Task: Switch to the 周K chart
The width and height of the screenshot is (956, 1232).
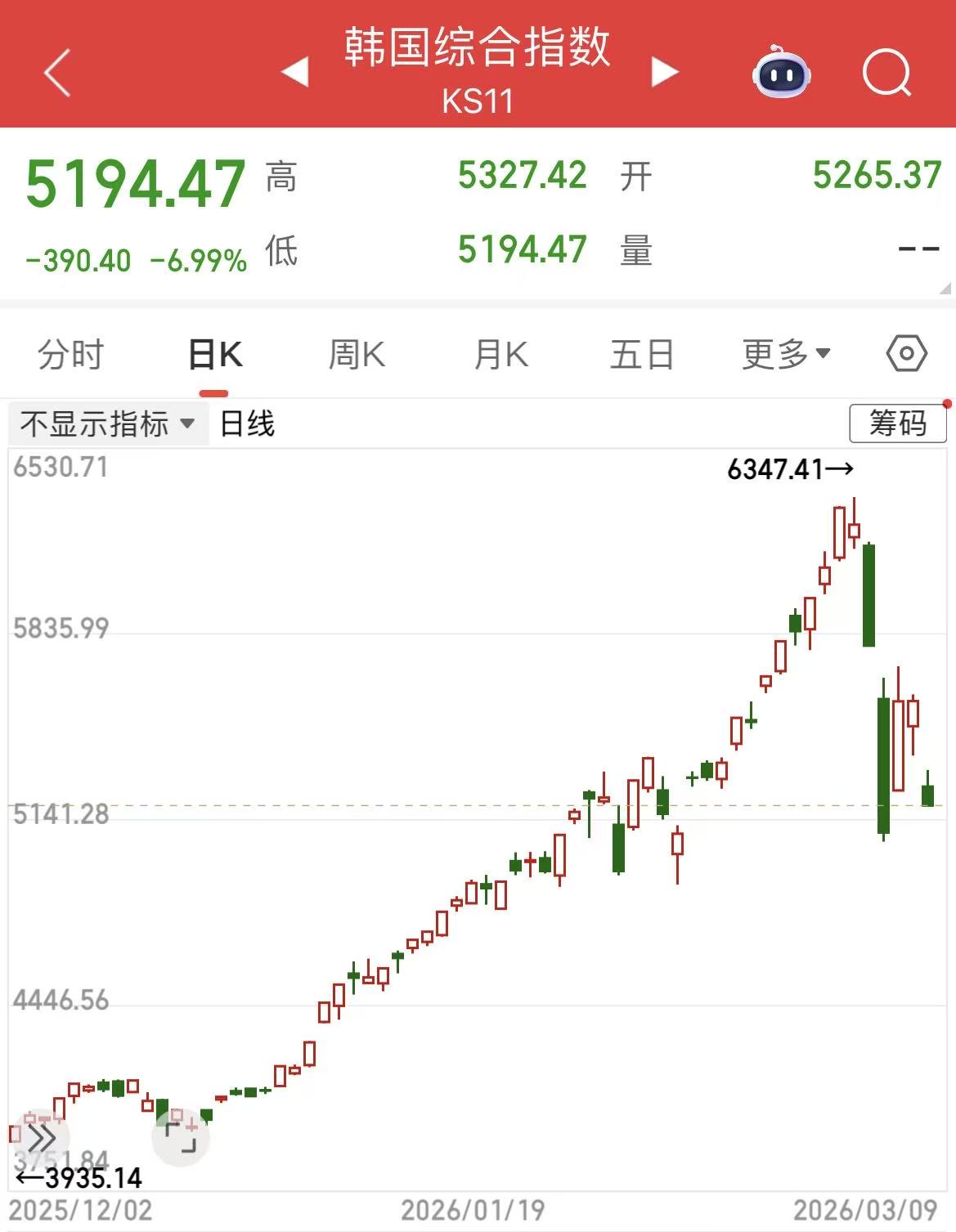Action: click(357, 355)
